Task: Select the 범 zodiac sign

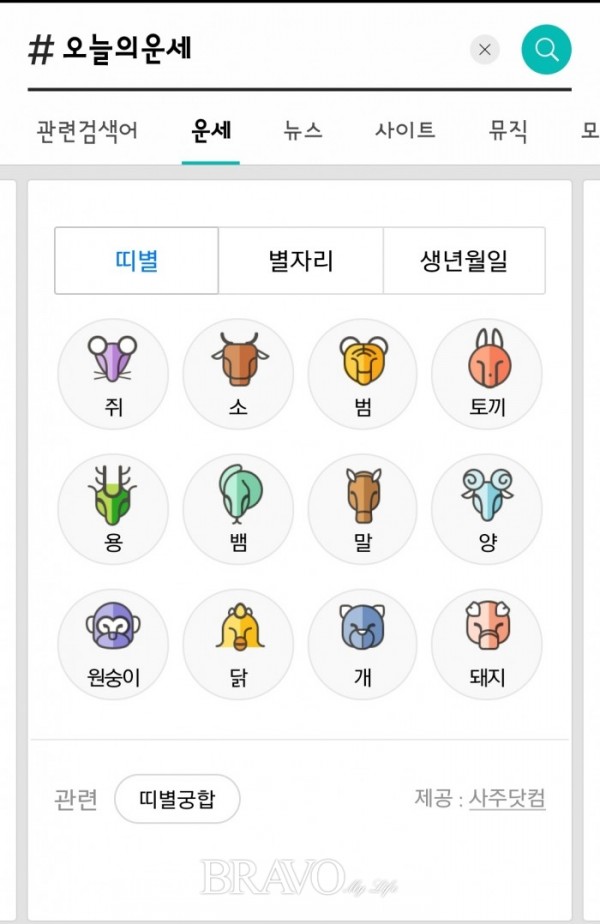Action: (x=363, y=374)
